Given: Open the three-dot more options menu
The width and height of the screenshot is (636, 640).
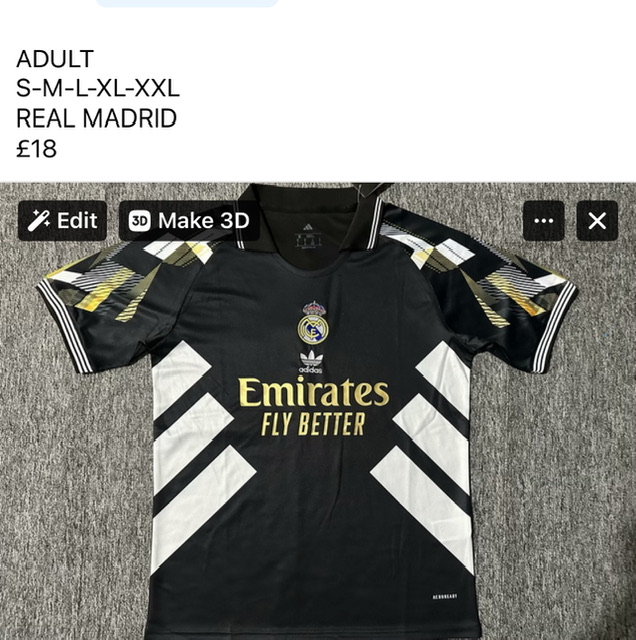Looking at the screenshot, I should [x=543, y=221].
